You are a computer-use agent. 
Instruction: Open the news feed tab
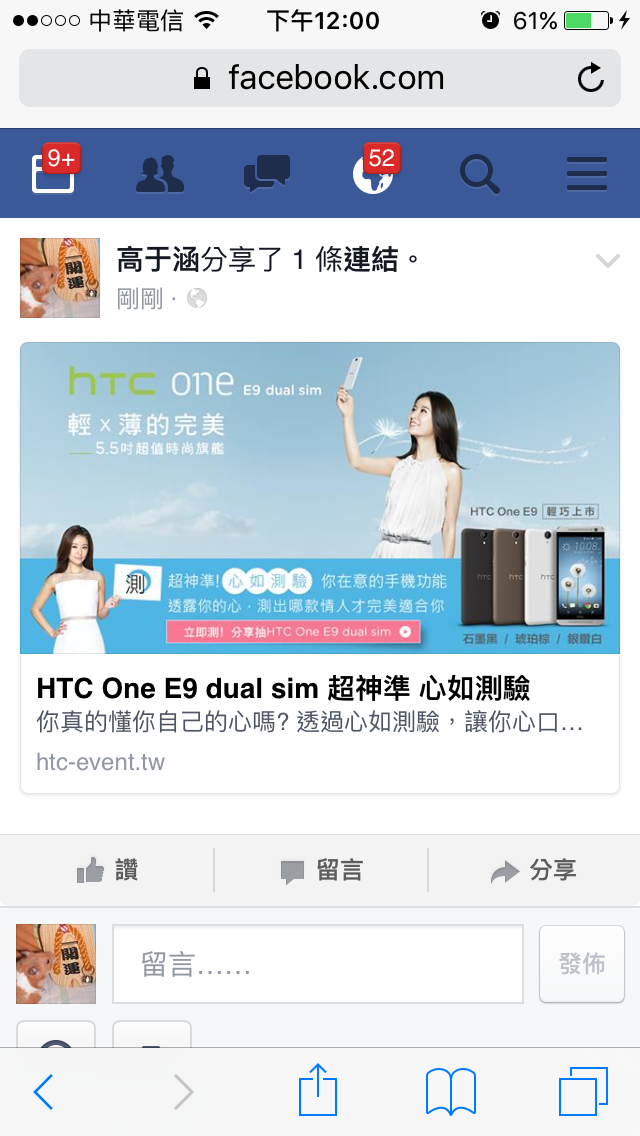(53, 173)
